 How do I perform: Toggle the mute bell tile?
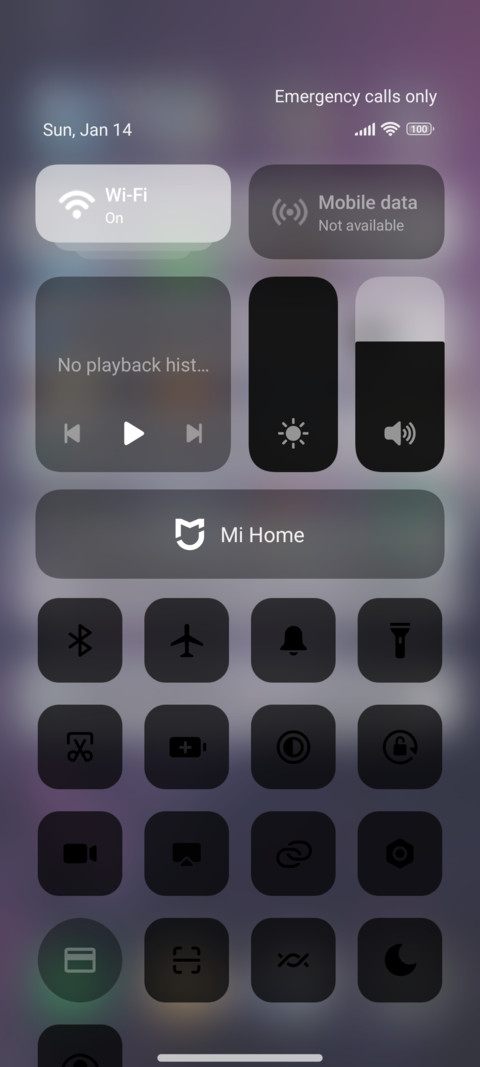point(293,640)
